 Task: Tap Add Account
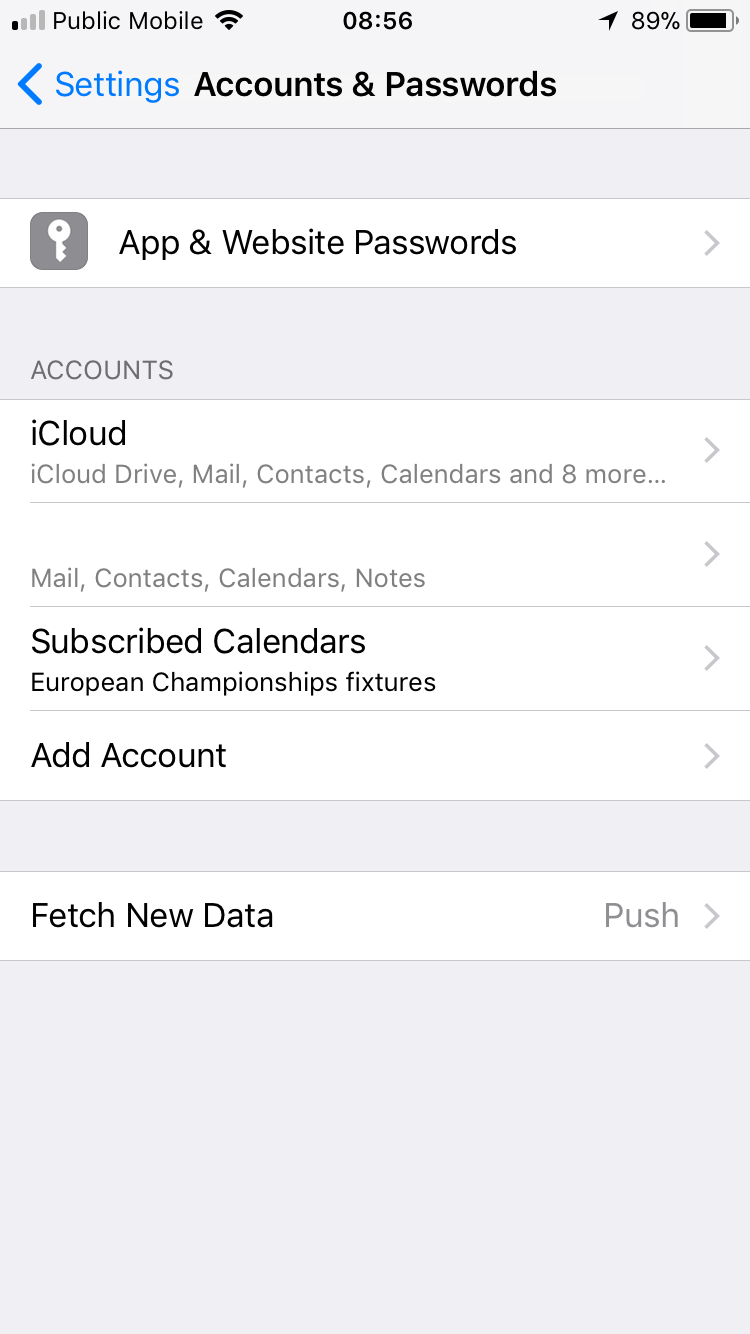coord(374,756)
